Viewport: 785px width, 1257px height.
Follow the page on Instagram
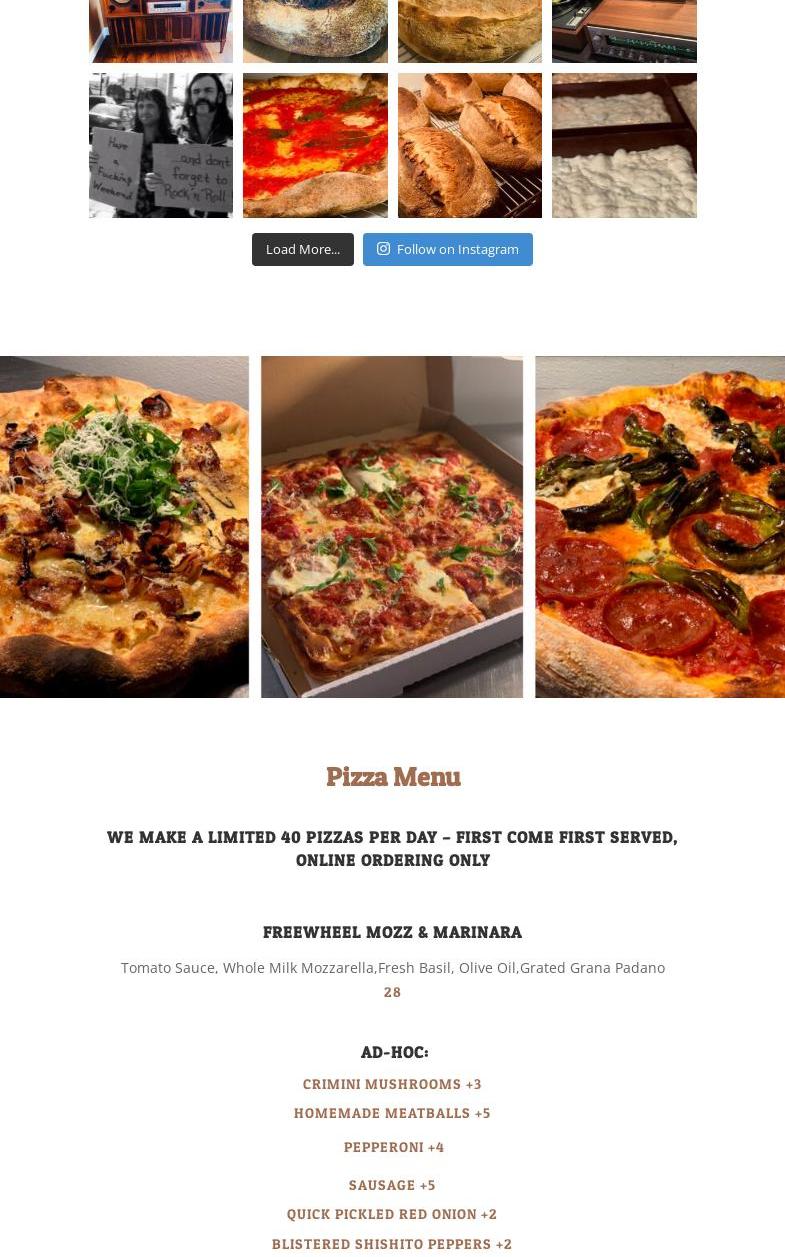pyautogui.click(x=447, y=250)
